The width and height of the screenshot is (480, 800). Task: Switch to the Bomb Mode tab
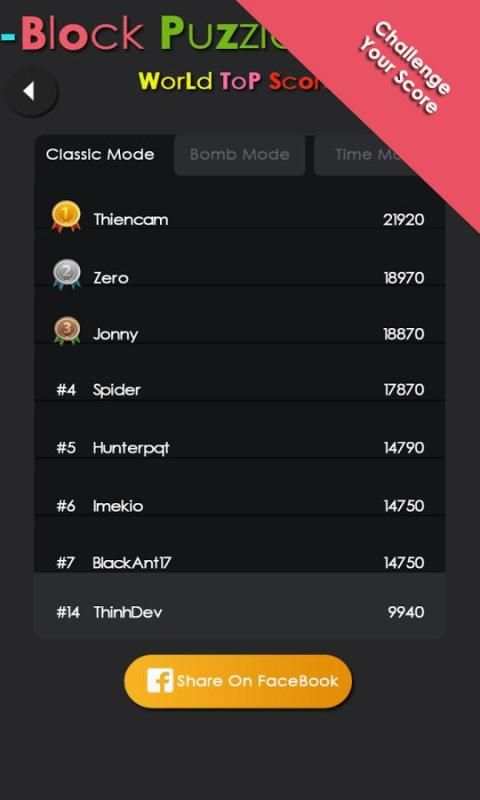(240, 155)
